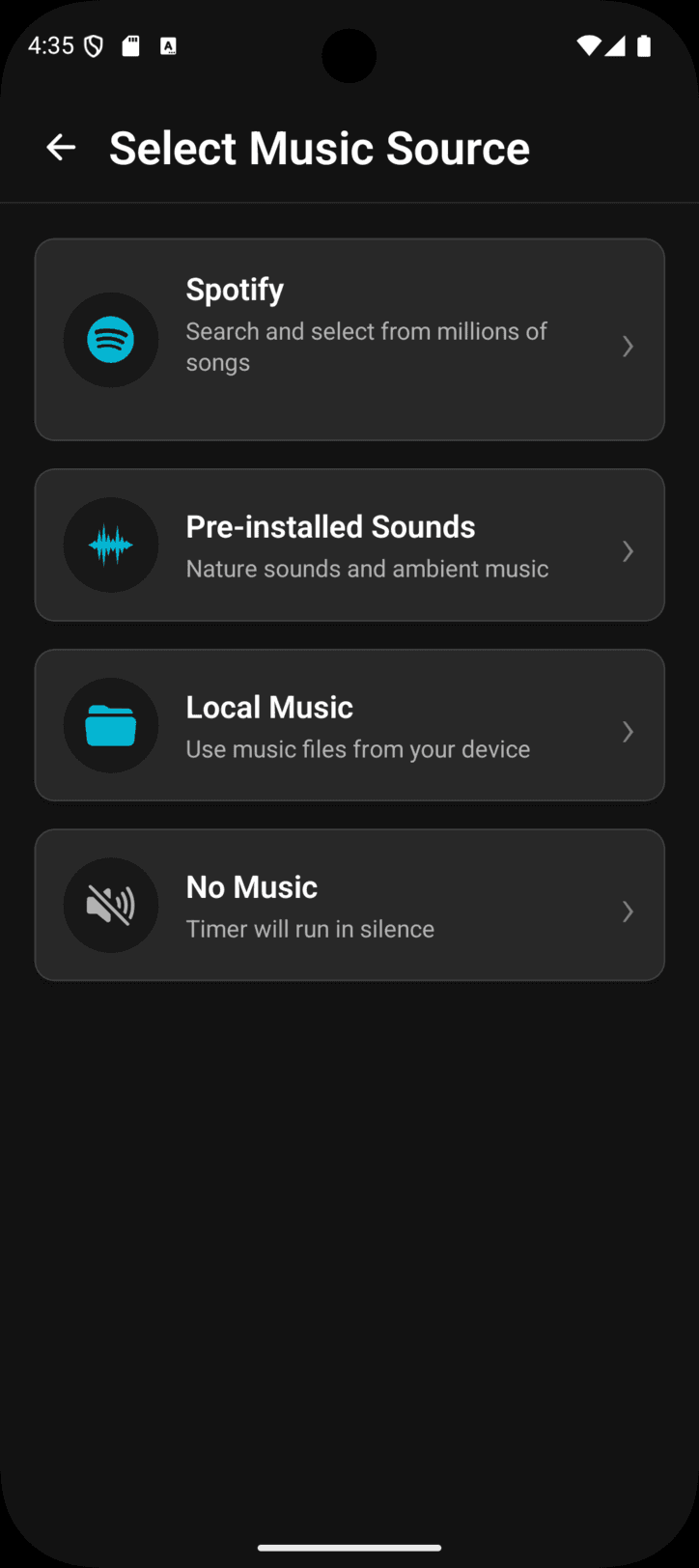Tap the battery indicator icon

pos(645,44)
